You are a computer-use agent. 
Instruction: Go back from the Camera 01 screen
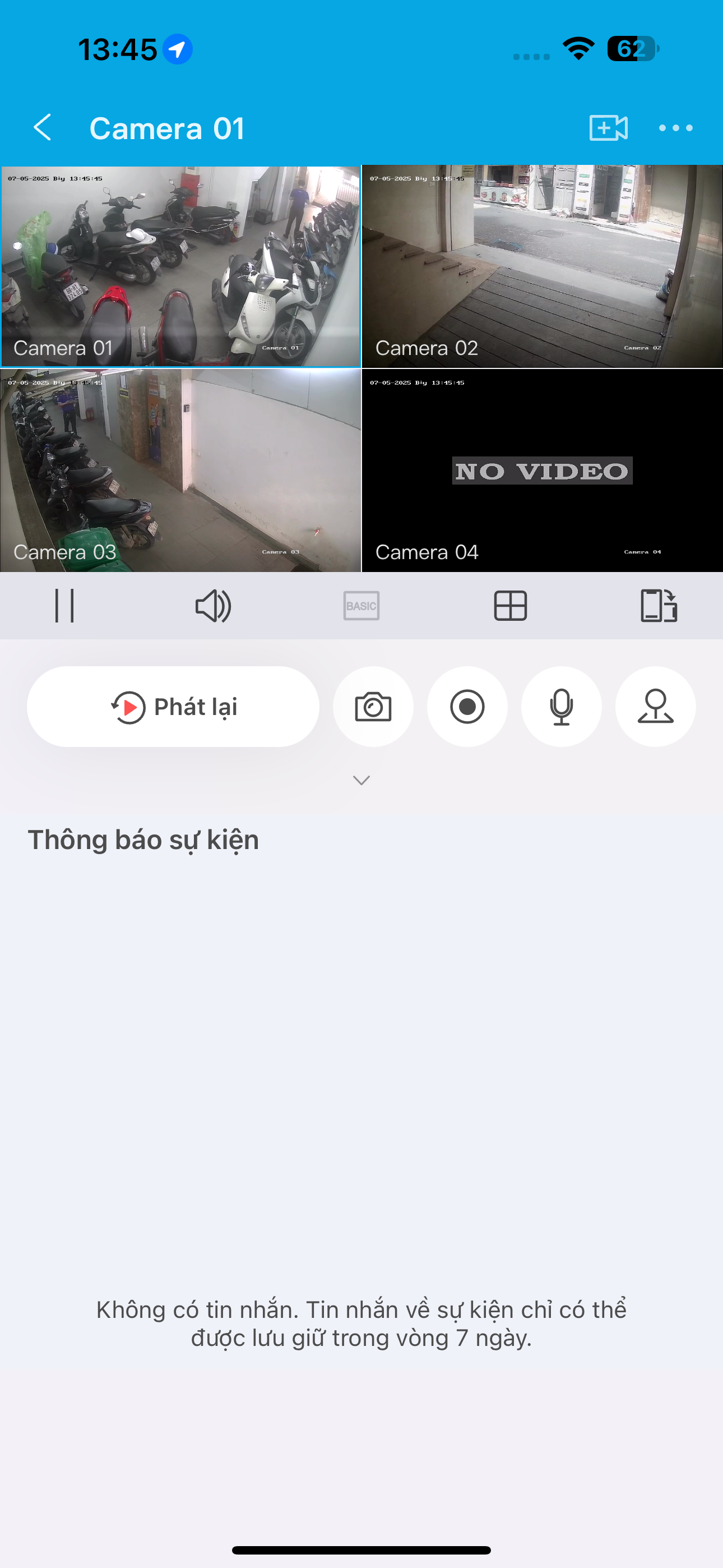click(x=43, y=128)
